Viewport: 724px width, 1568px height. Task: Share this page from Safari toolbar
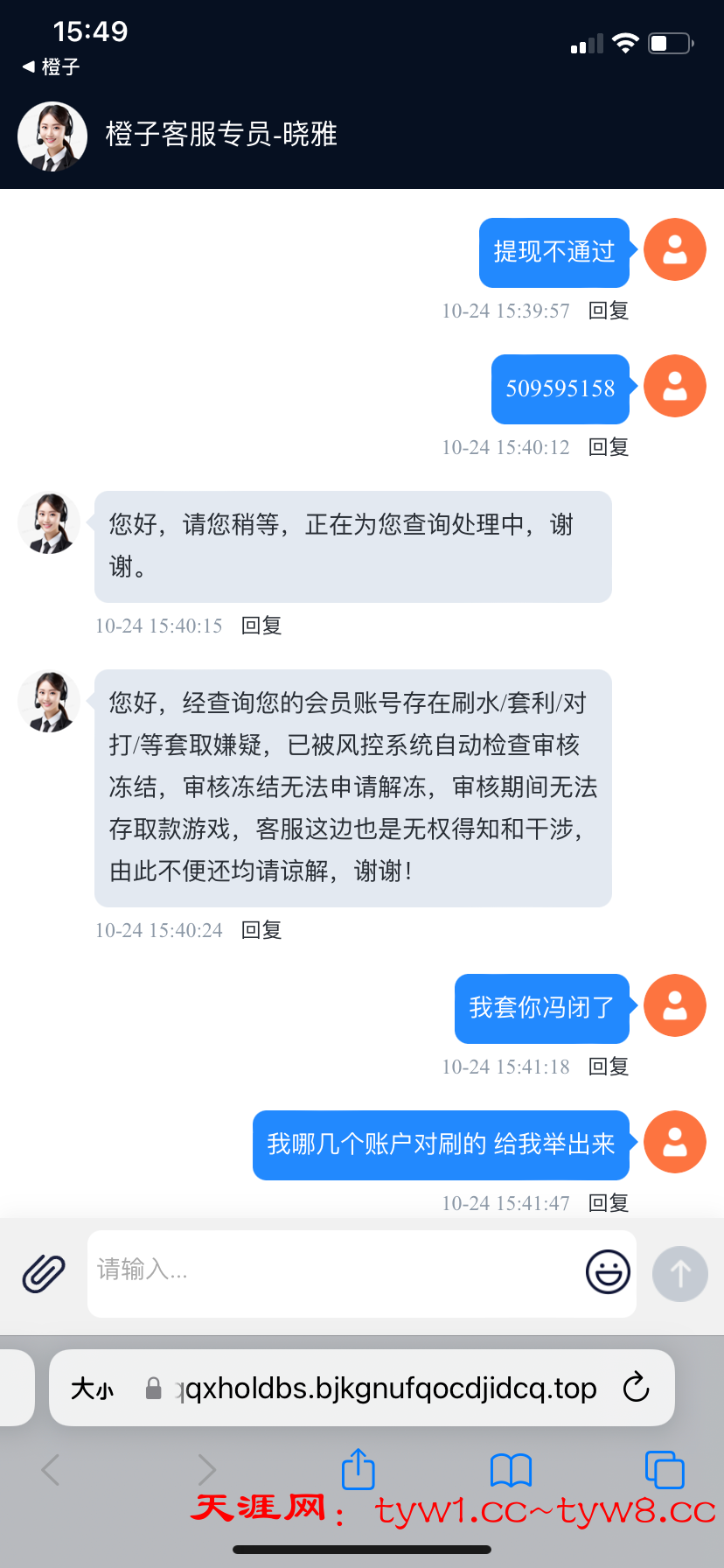pyautogui.click(x=358, y=1469)
